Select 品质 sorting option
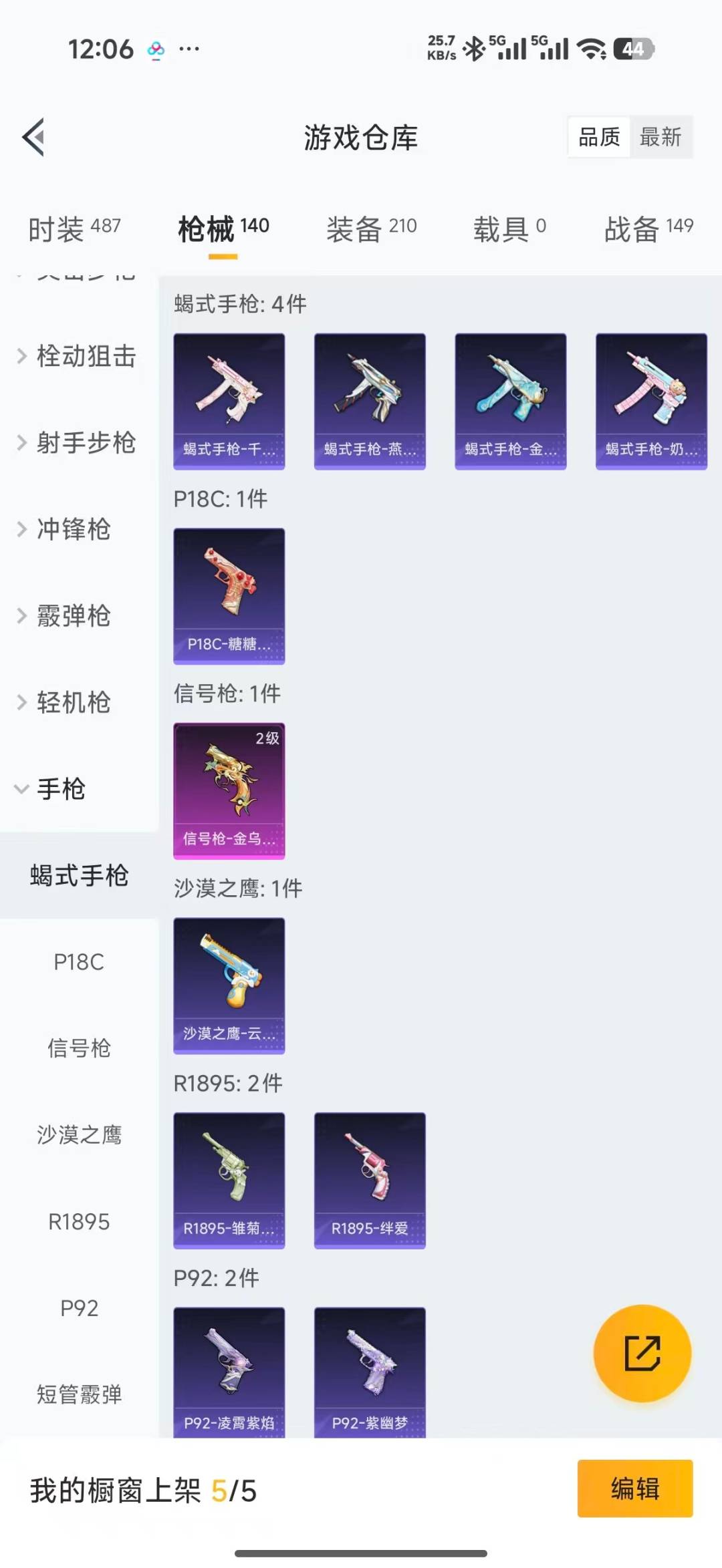 point(597,137)
